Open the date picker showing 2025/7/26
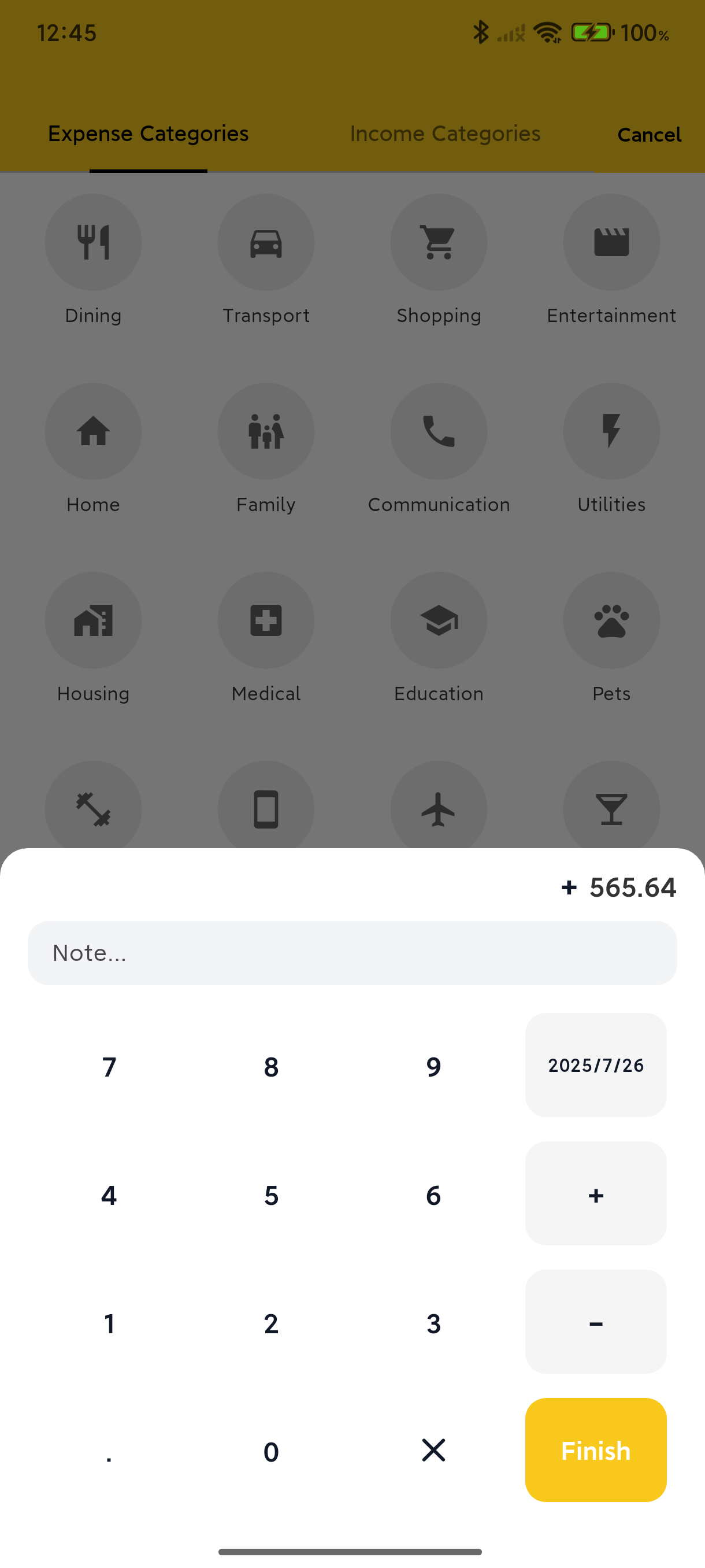This screenshot has width=705, height=1568. point(596,1064)
